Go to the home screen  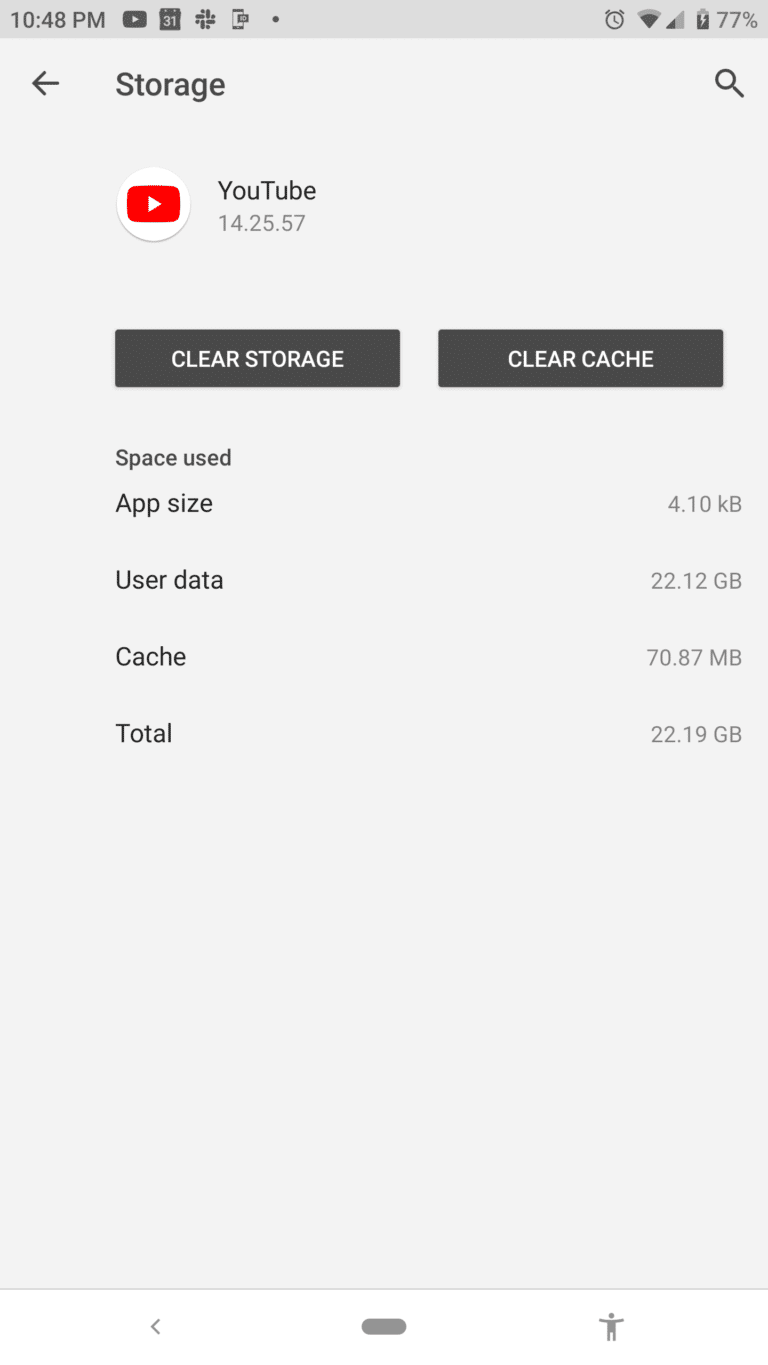384,1327
